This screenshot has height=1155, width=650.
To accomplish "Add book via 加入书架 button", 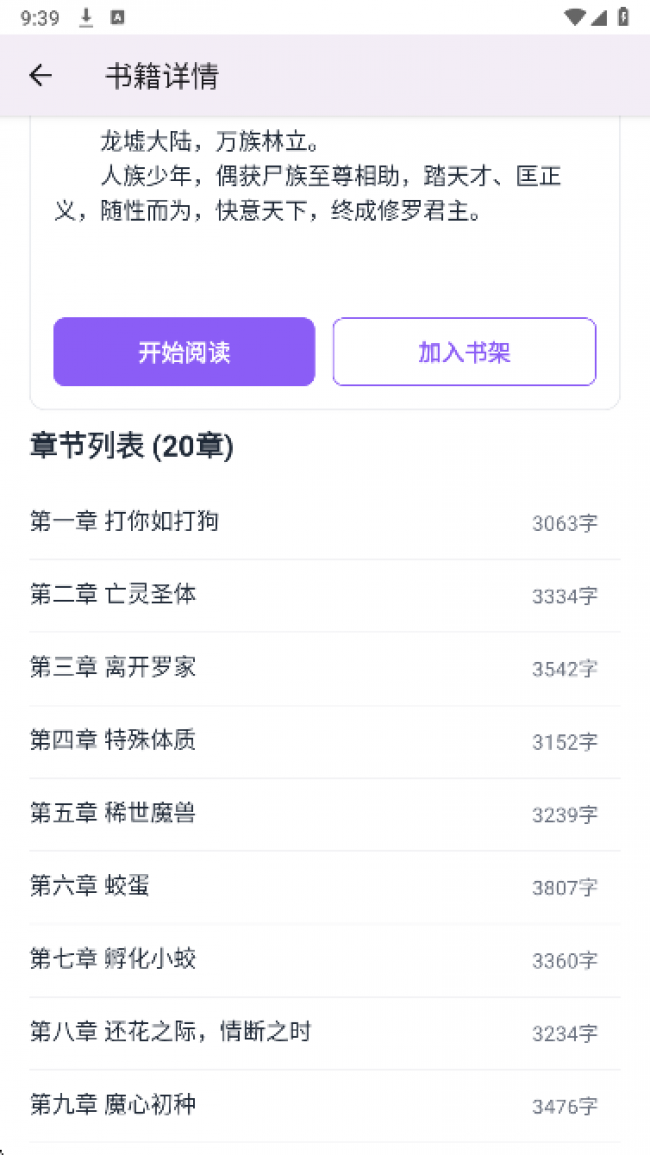I will coord(464,352).
